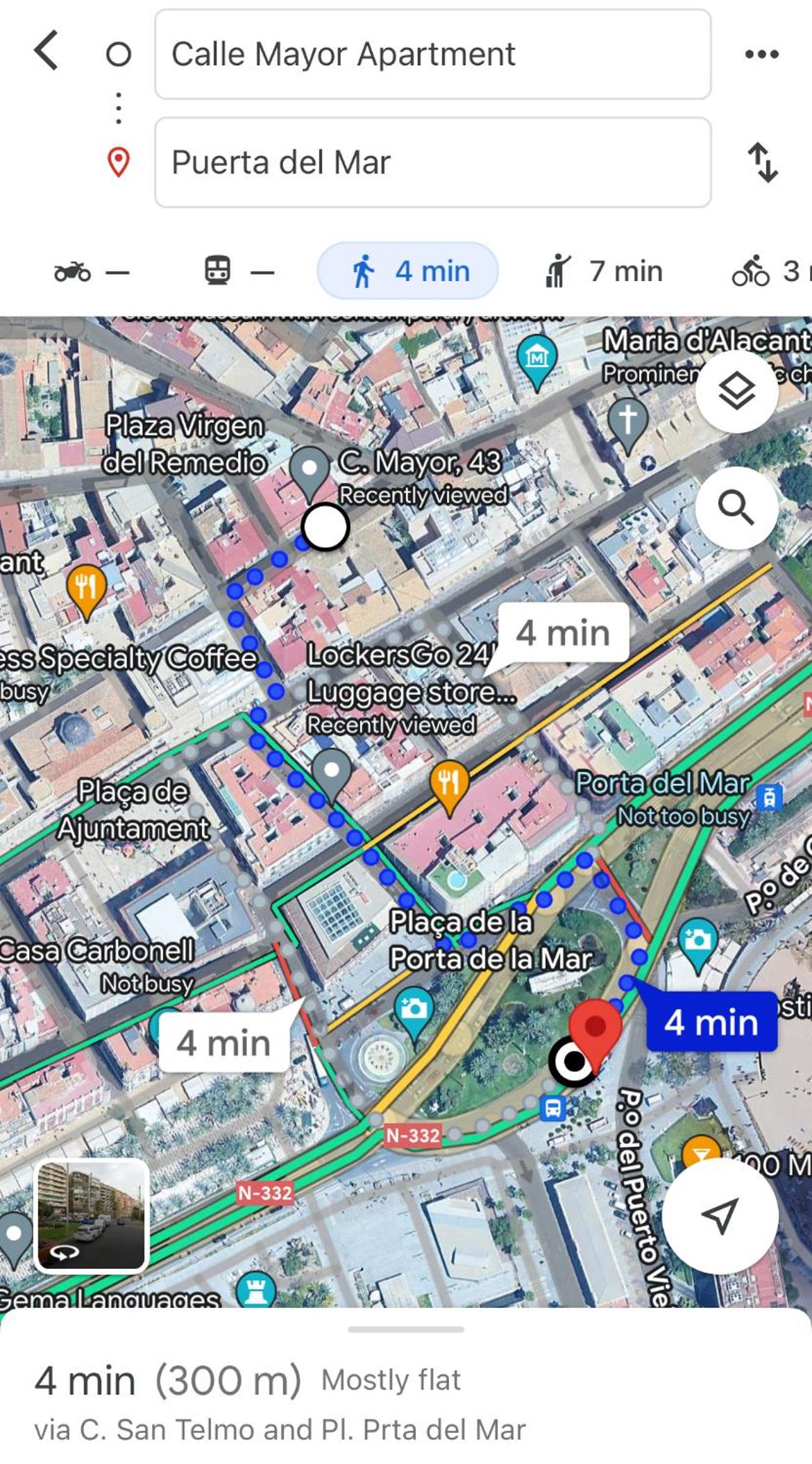Switch to cycling travel mode
Image resolution: width=812 pixels, height=1464 pixels.
(770, 271)
